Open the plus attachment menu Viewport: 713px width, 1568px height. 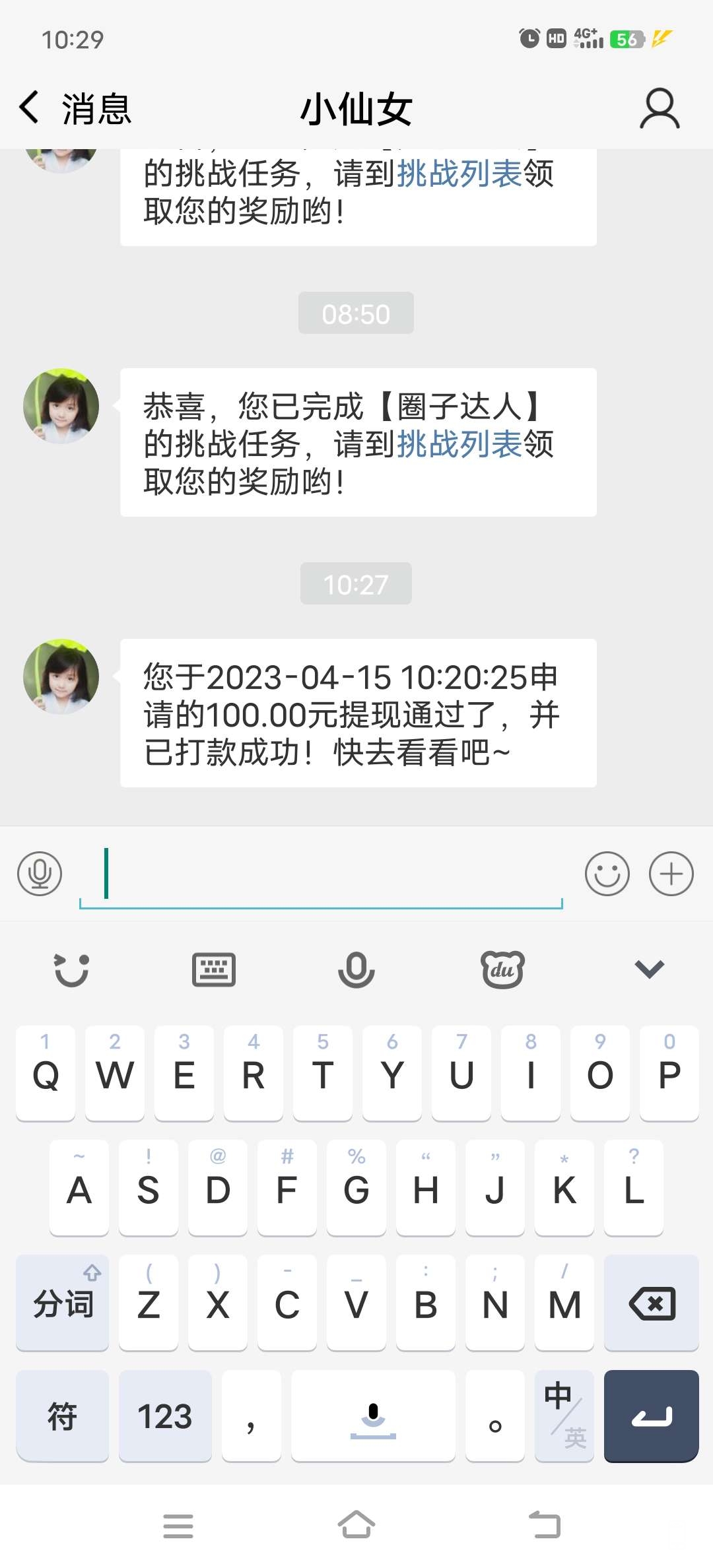click(671, 874)
